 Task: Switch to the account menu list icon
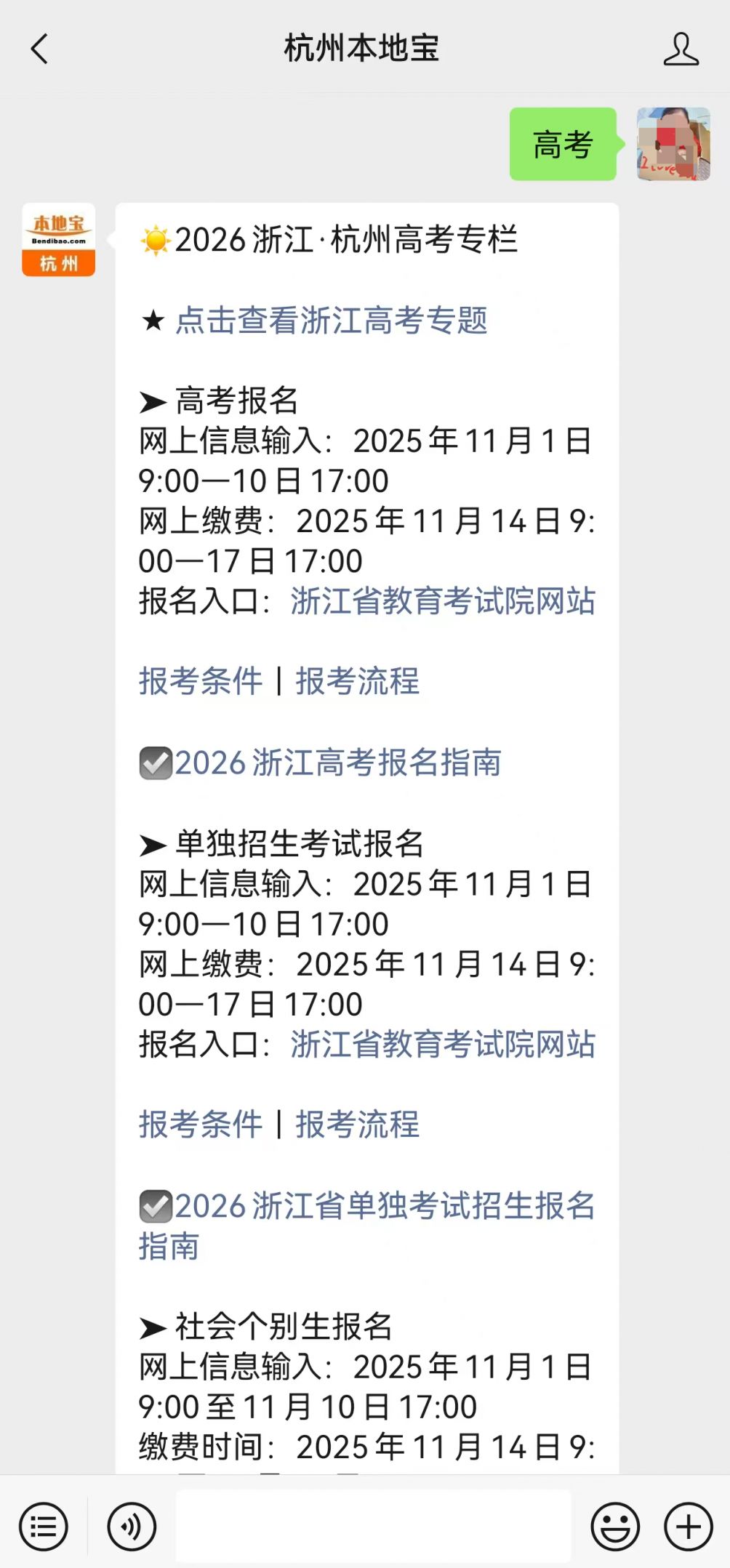pos(44,1527)
